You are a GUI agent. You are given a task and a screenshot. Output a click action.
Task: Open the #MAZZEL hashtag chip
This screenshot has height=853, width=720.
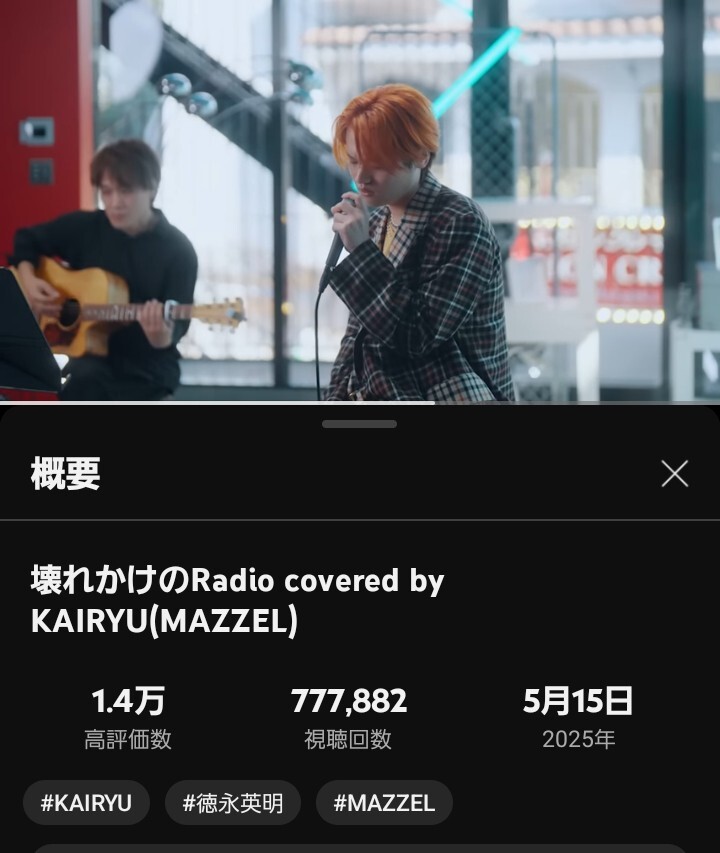pos(384,803)
